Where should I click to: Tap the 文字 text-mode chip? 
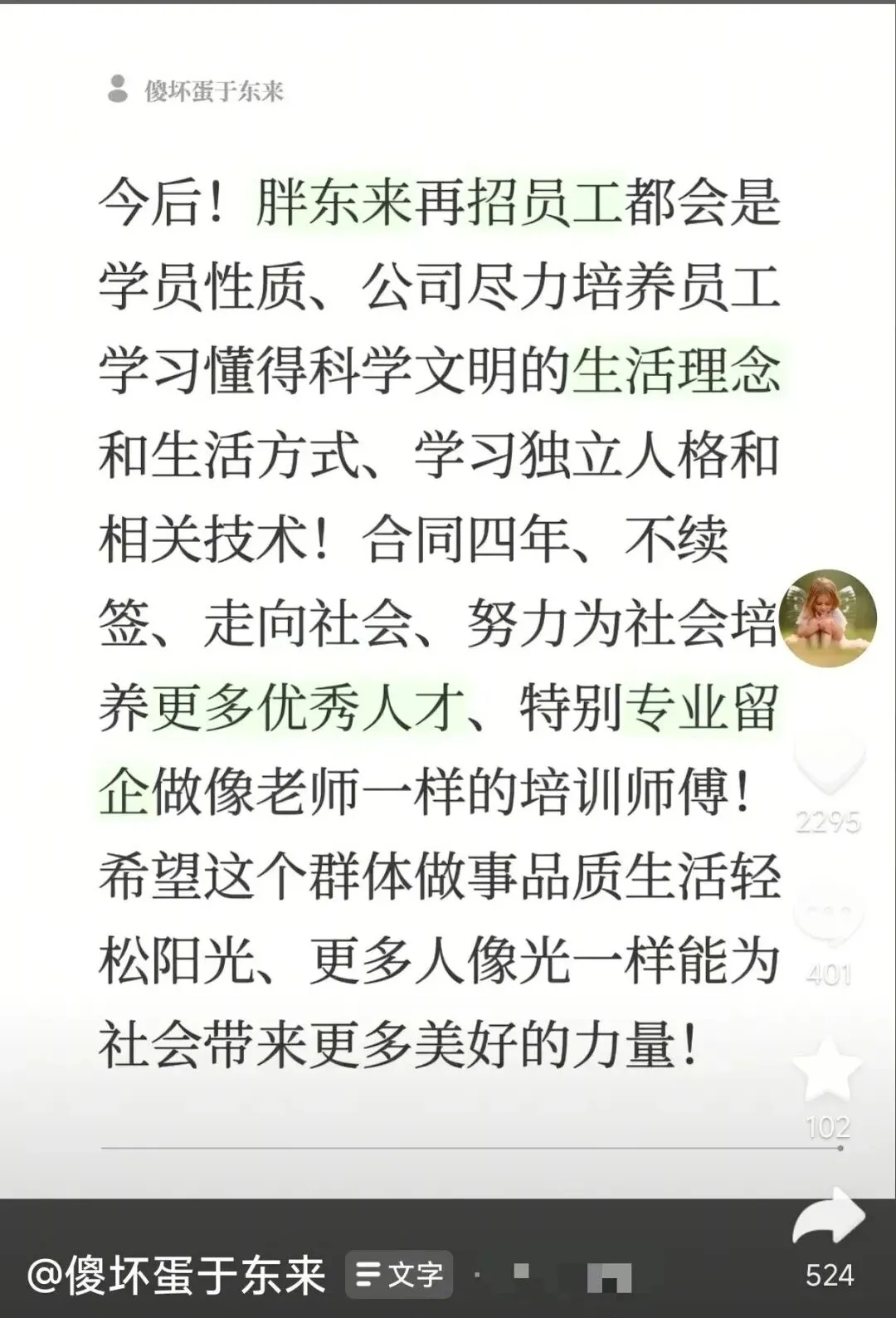pyautogui.click(x=399, y=1275)
